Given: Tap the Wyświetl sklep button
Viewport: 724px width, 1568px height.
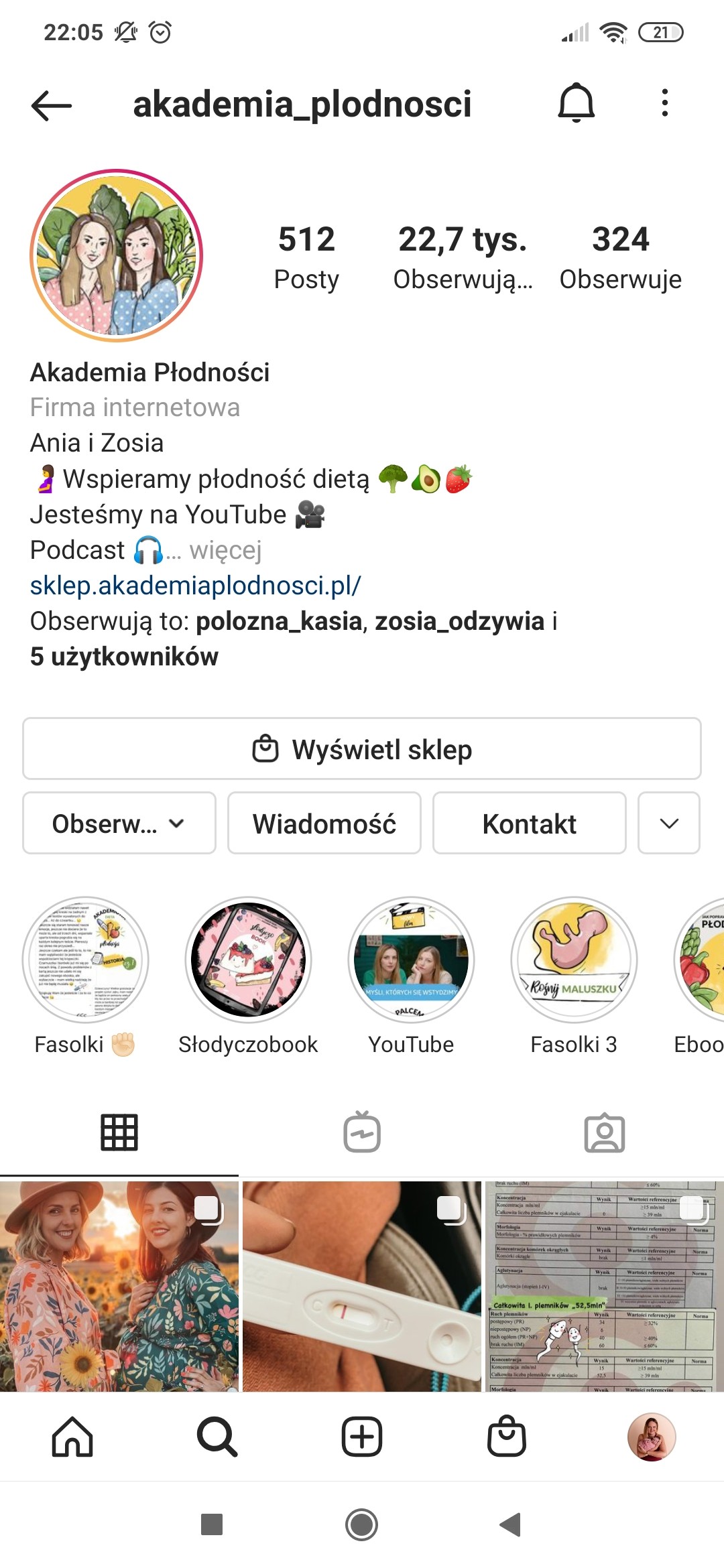Looking at the screenshot, I should [362, 749].
